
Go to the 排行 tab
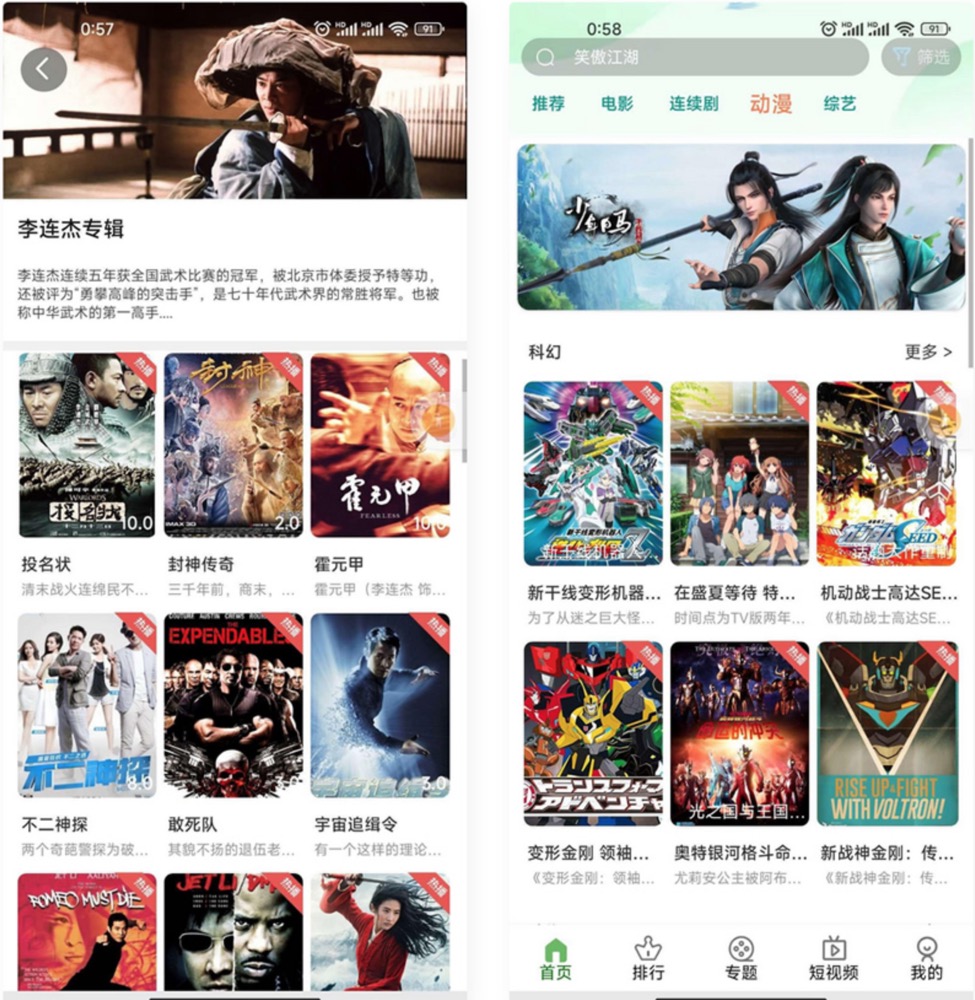[648, 958]
